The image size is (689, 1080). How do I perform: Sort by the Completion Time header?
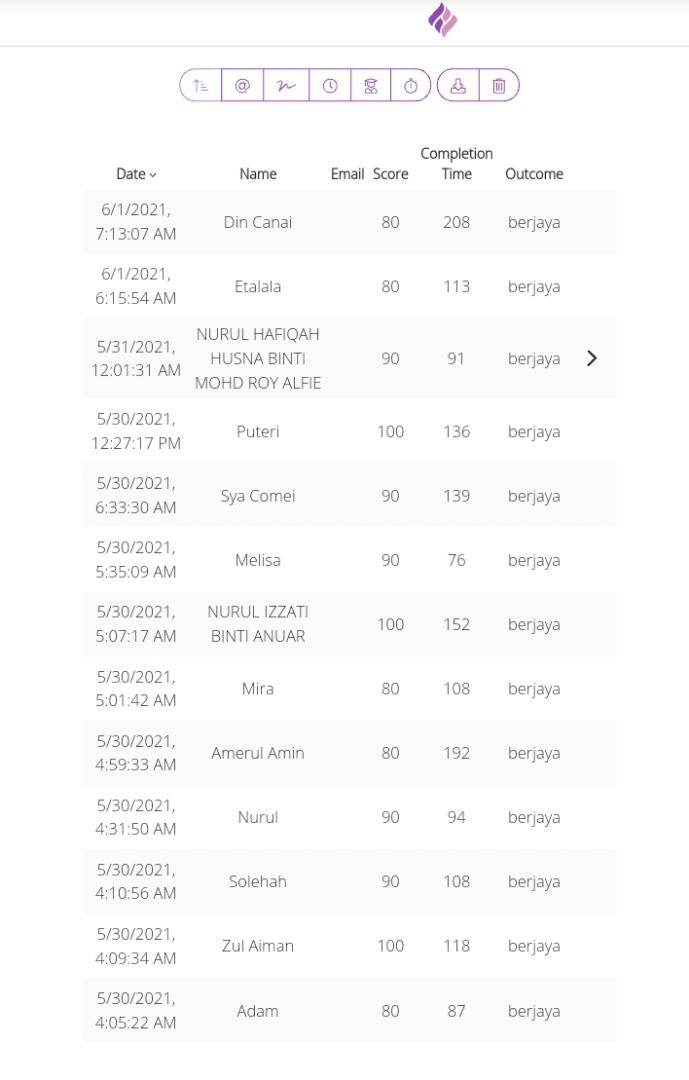click(x=456, y=164)
